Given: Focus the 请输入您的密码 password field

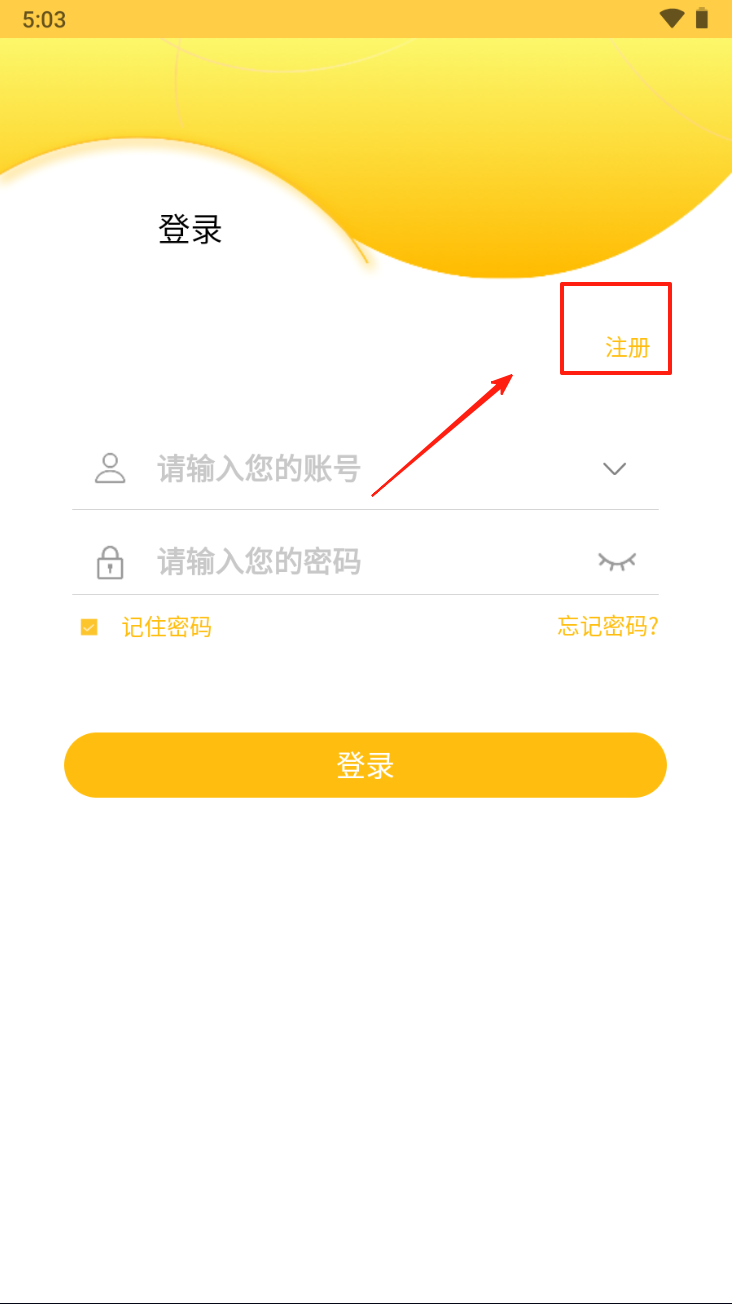Looking at the screenshot, I should coord(360,561).
